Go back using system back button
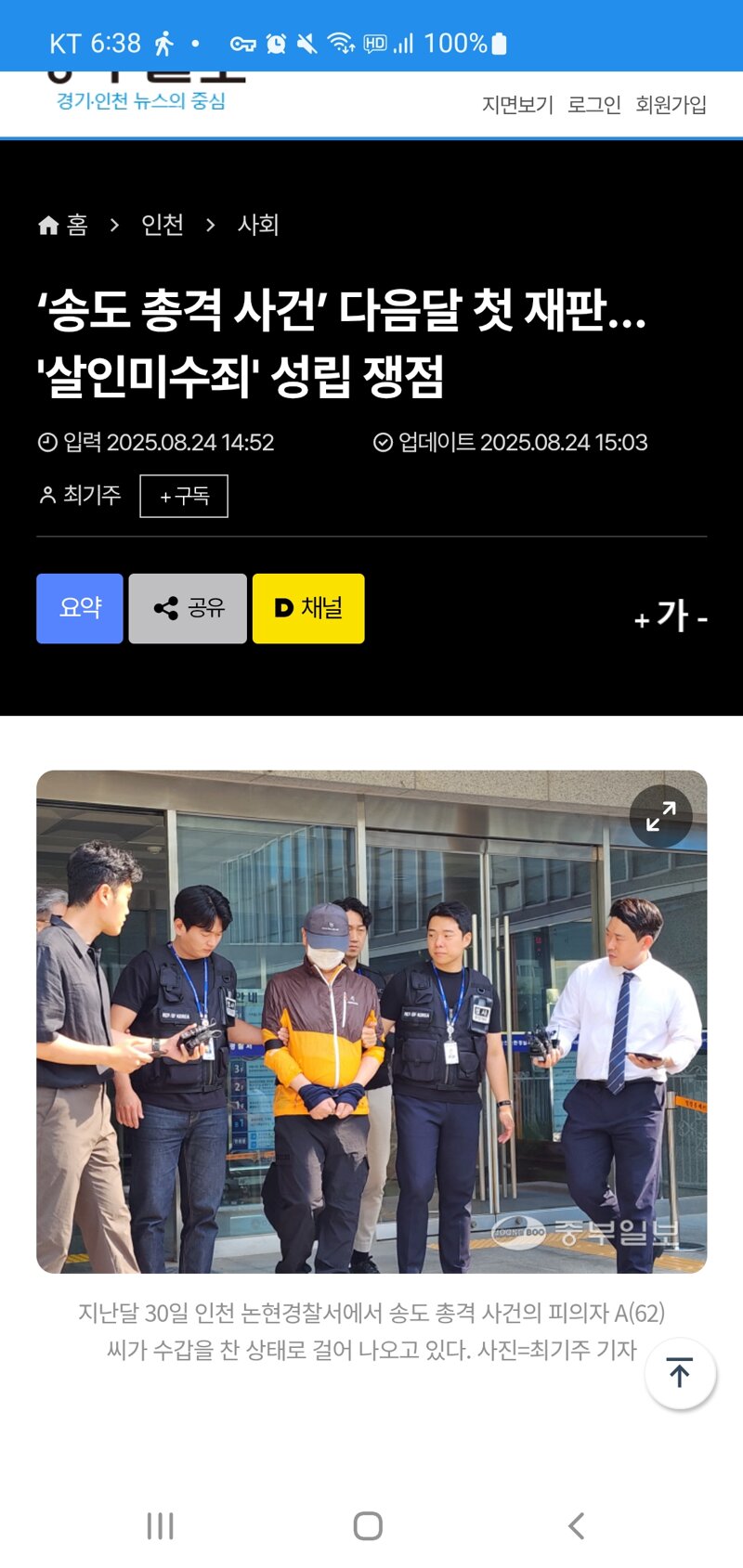743x1568 pixels. (576, 1525)
